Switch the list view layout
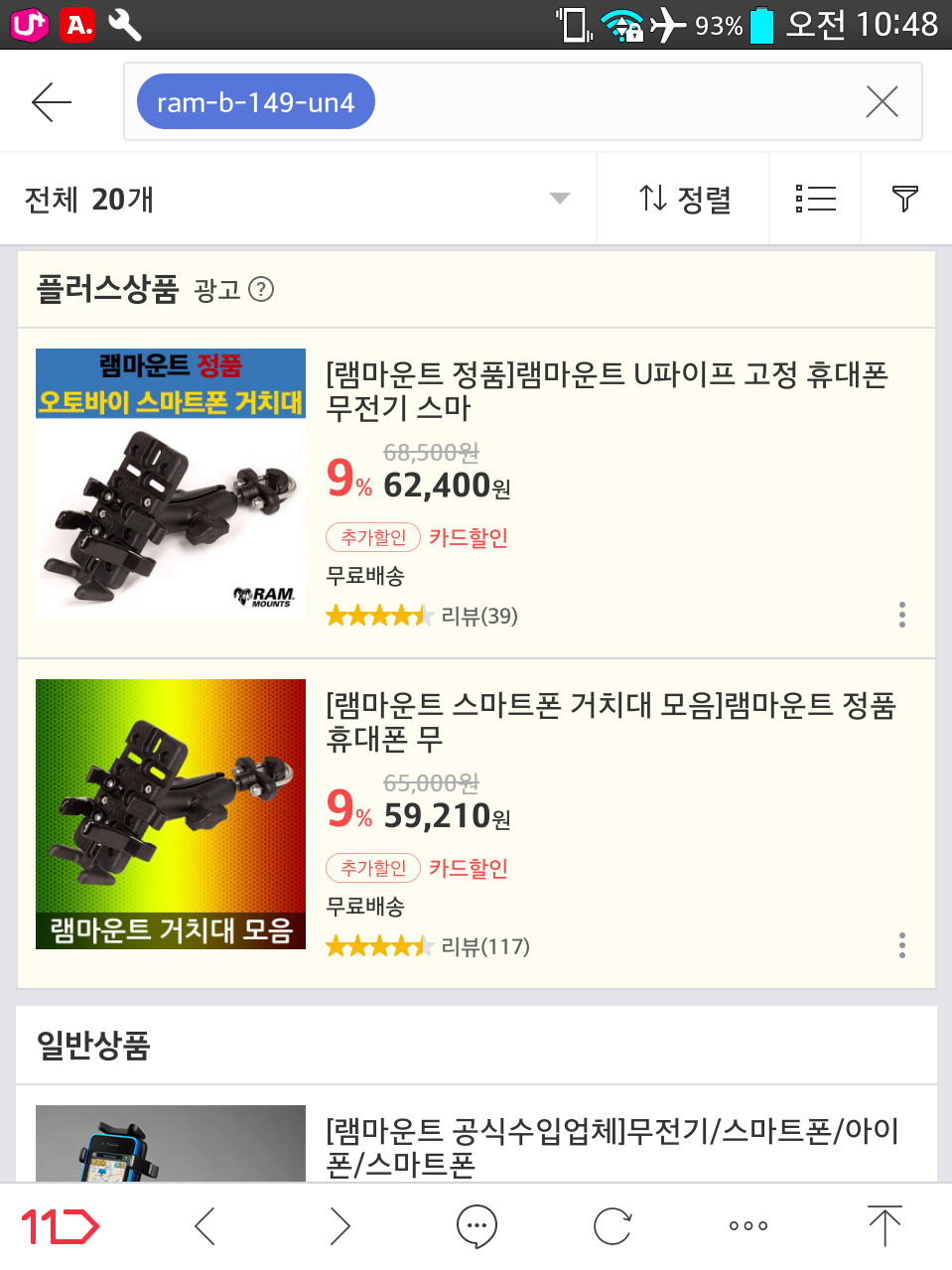Viewport: 952px width, 1270px height. 815,199
